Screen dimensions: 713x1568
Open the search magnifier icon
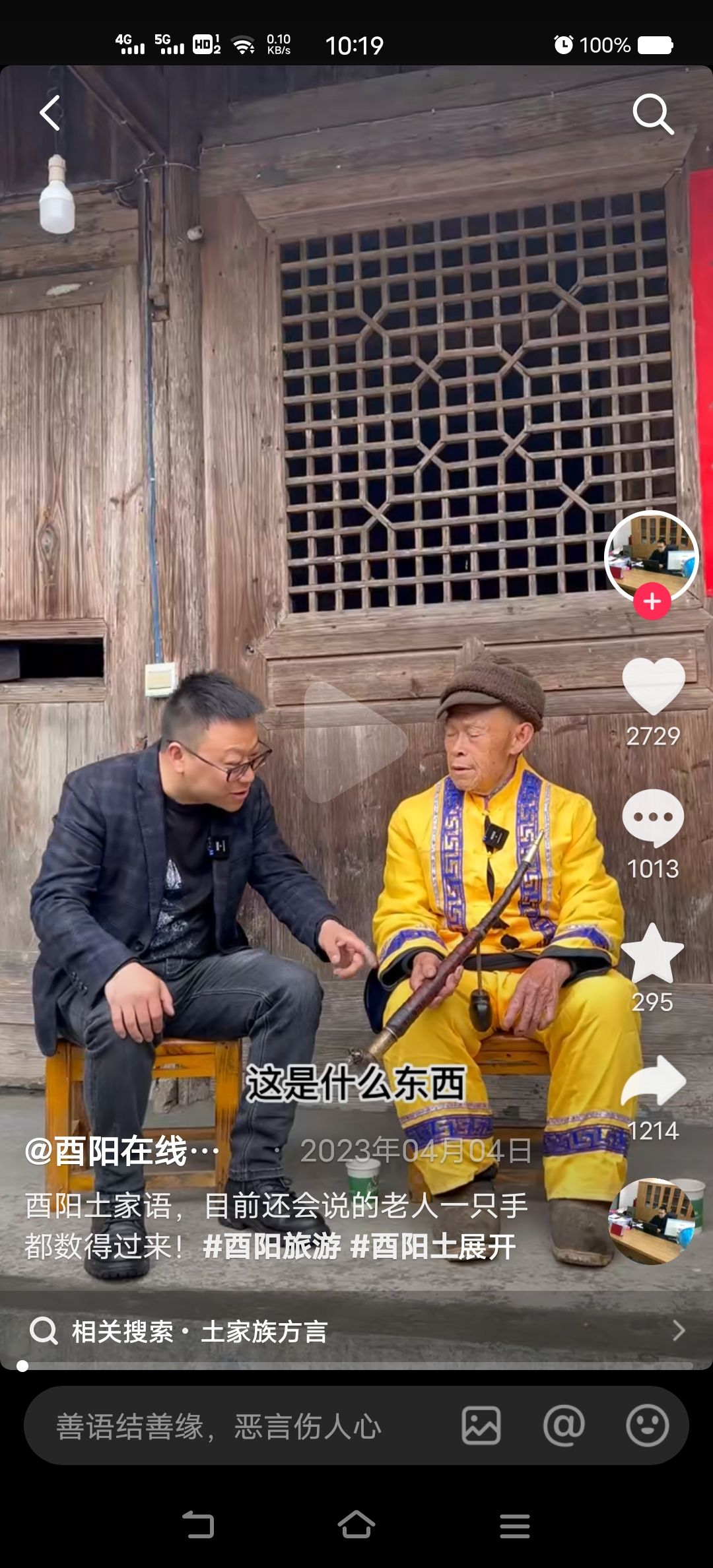click(652, 114)
